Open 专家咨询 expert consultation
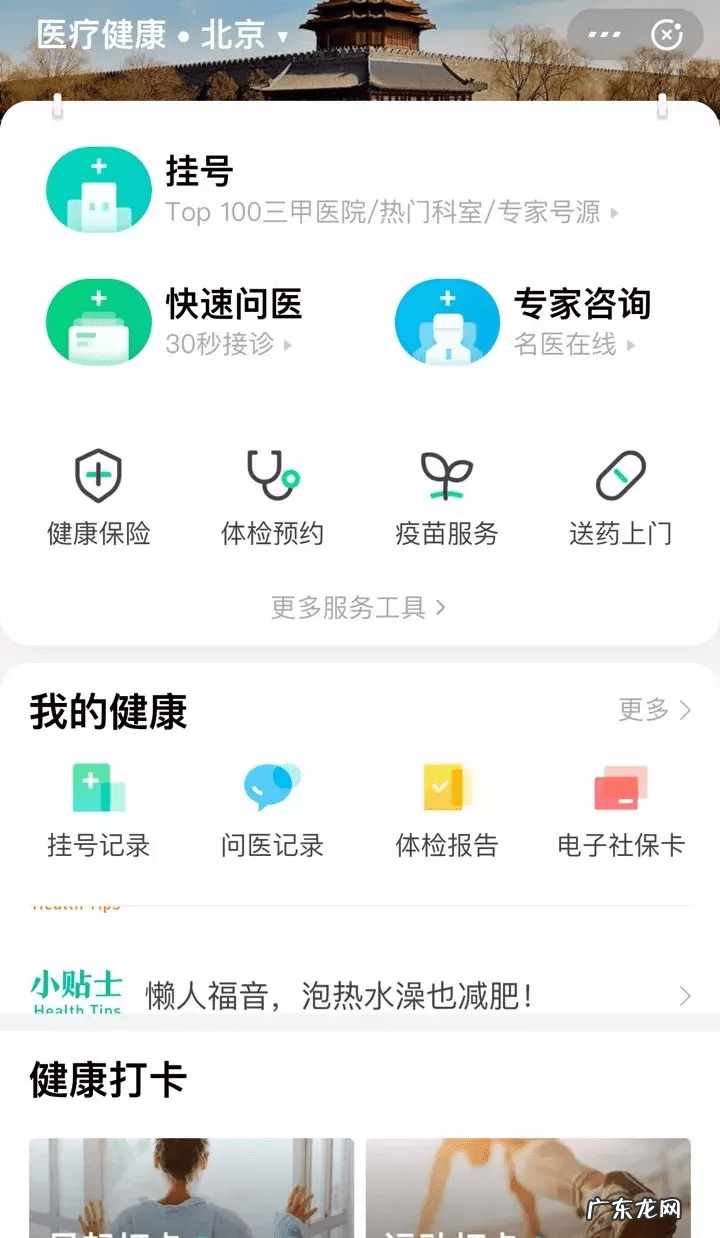Screen dimensions: 720x1238 pos(447,322)
